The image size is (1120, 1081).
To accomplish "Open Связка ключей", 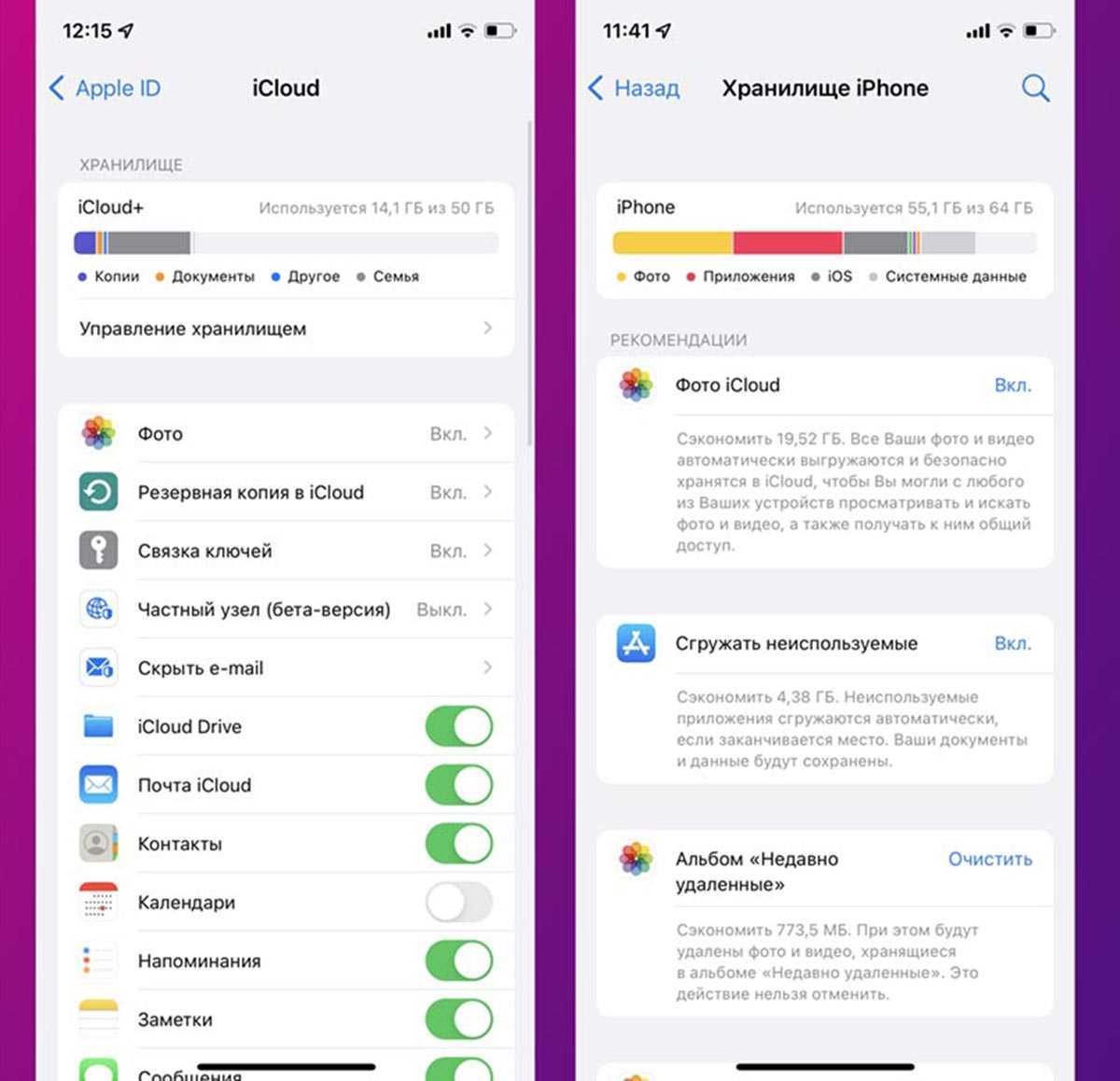I will [x=286, y=551].
